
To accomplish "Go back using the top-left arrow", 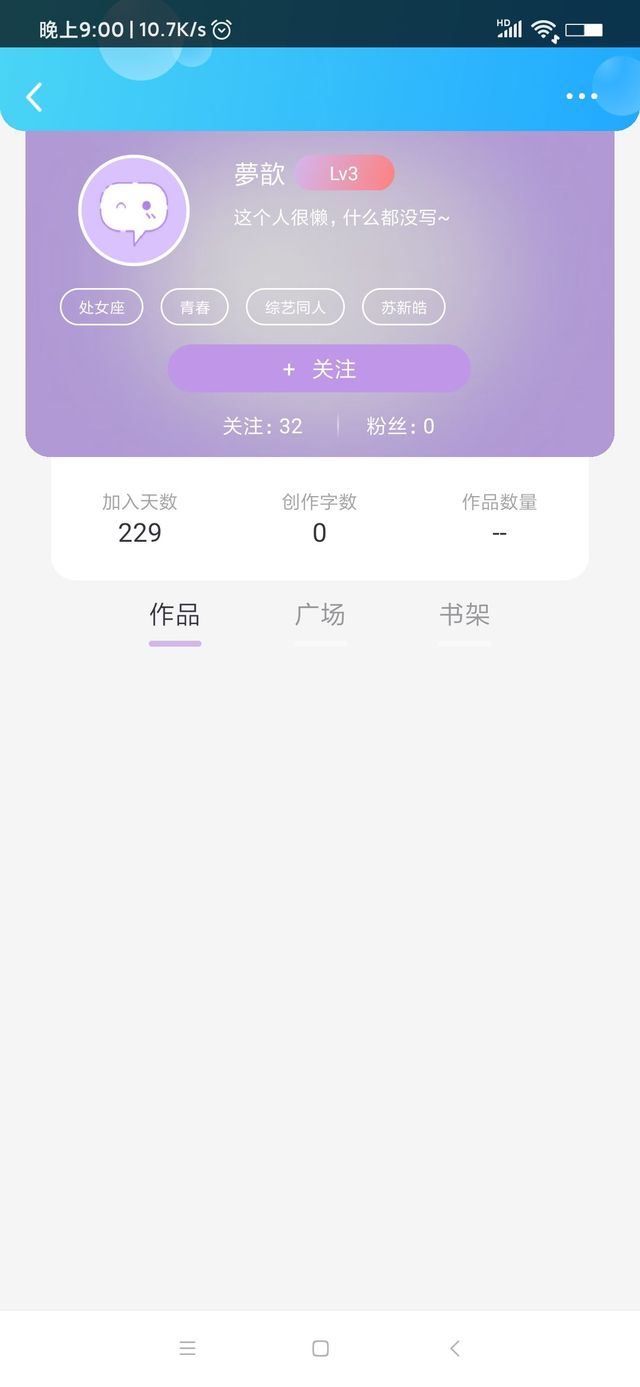I will (34, 97).
